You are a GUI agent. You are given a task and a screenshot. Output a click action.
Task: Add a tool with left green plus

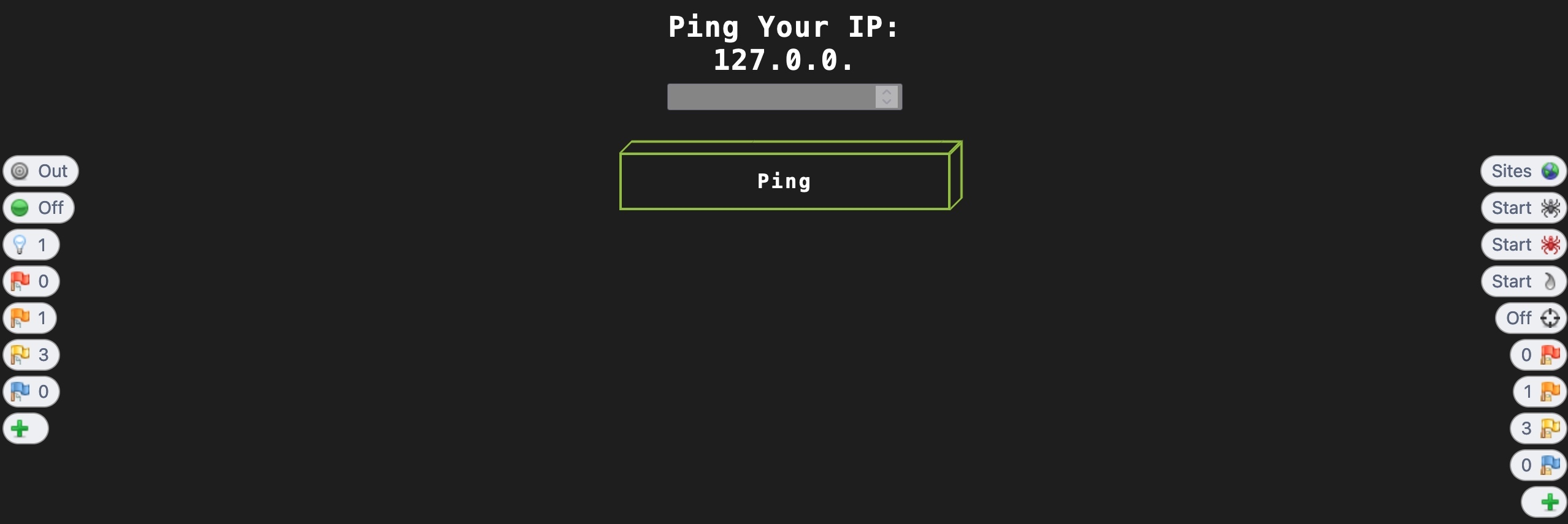25,428
